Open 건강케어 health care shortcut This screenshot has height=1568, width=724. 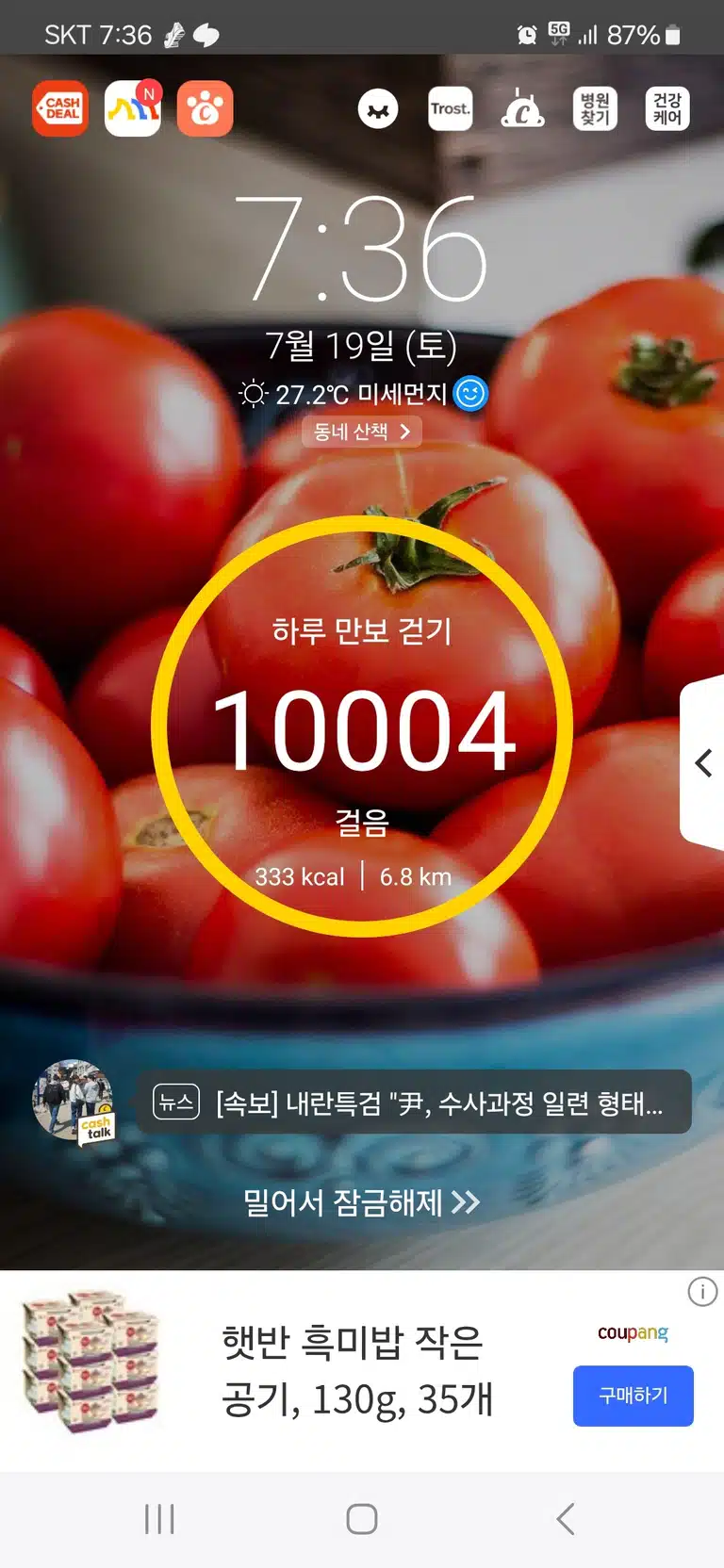[x=667, y=109]
